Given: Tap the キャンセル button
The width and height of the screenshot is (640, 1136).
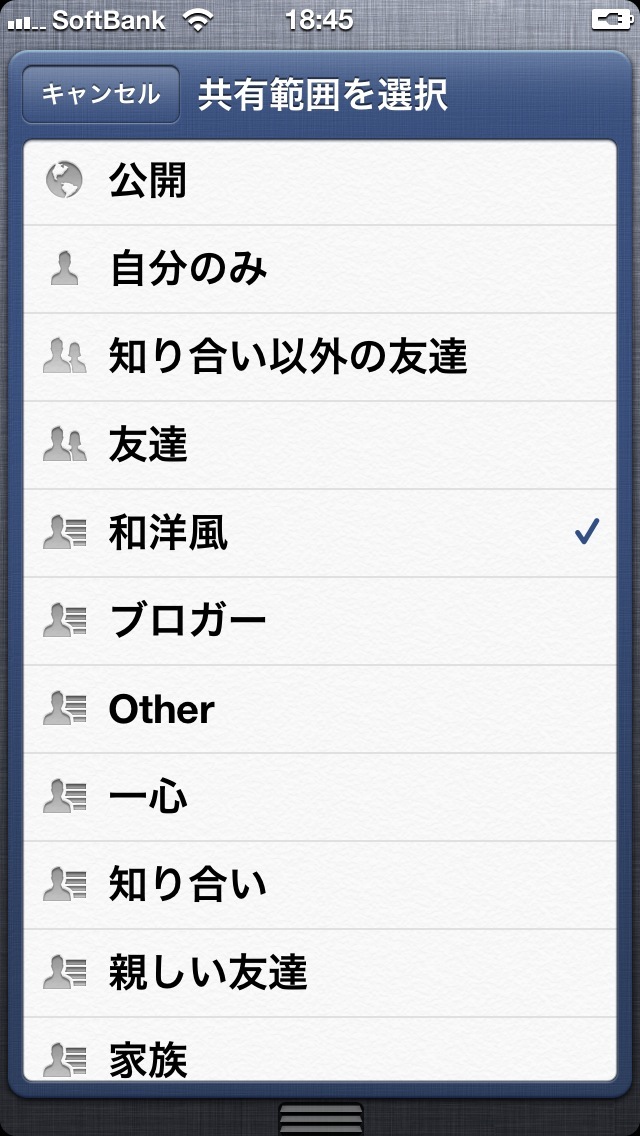Looking at the screenshot, I should click(101, 94).
